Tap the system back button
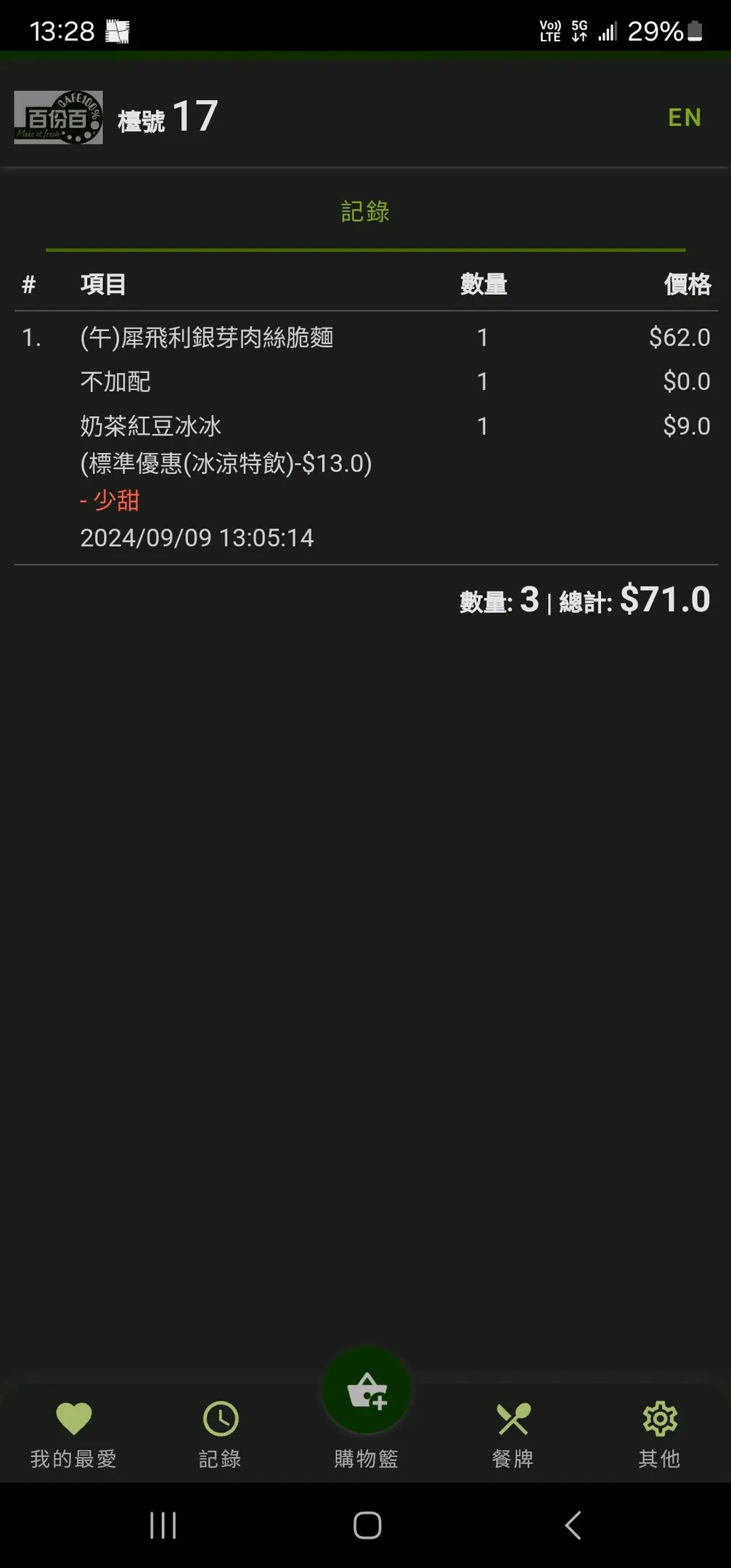The image size is (731, 1568). [x=573, y=1525]
